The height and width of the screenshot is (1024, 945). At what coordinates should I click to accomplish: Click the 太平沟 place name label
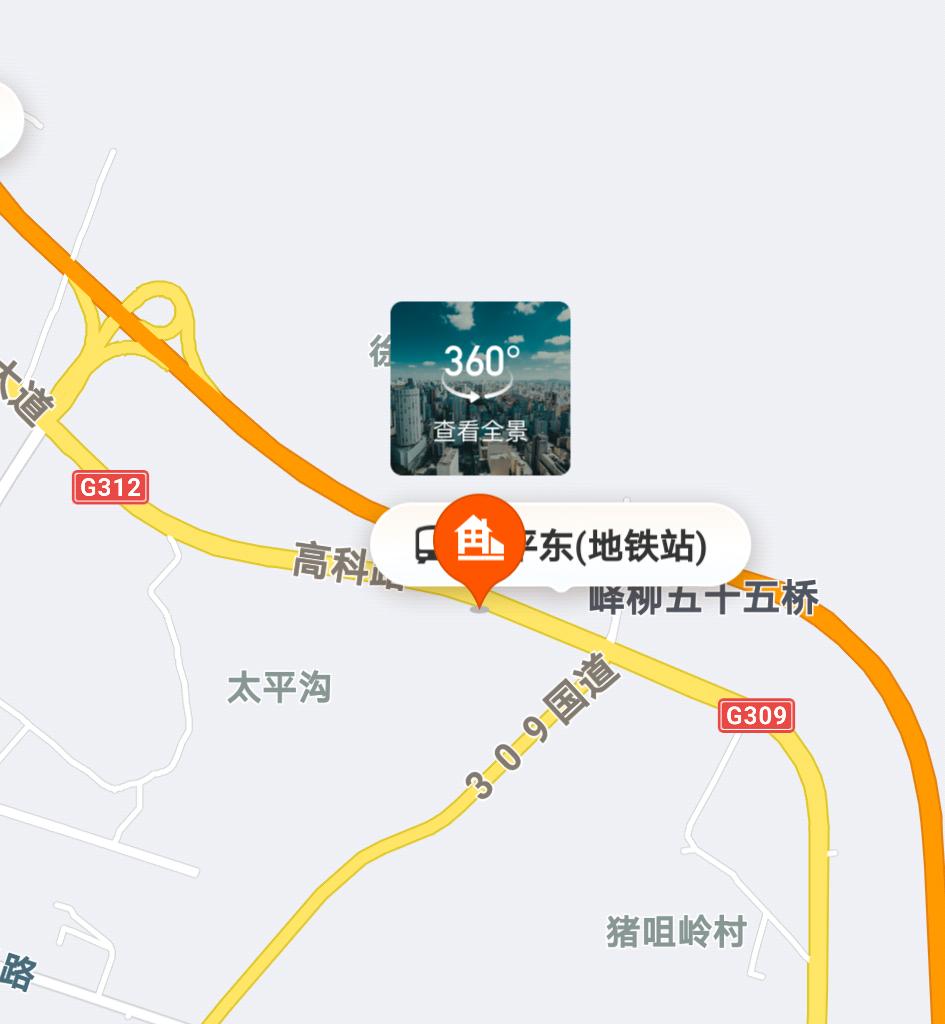pos(278,689)
